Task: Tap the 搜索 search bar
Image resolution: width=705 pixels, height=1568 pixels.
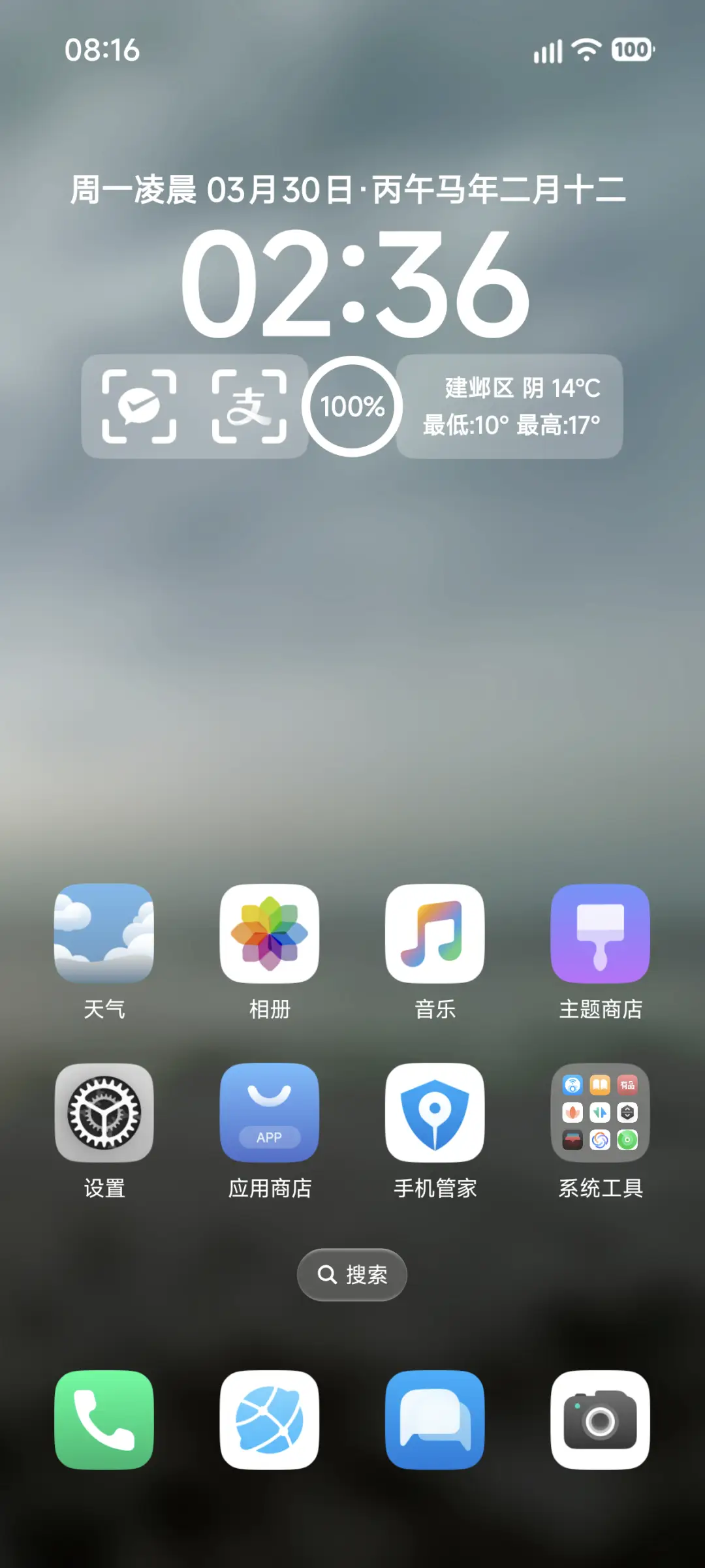Action: pyautogui.click(x=351, y=1274)
